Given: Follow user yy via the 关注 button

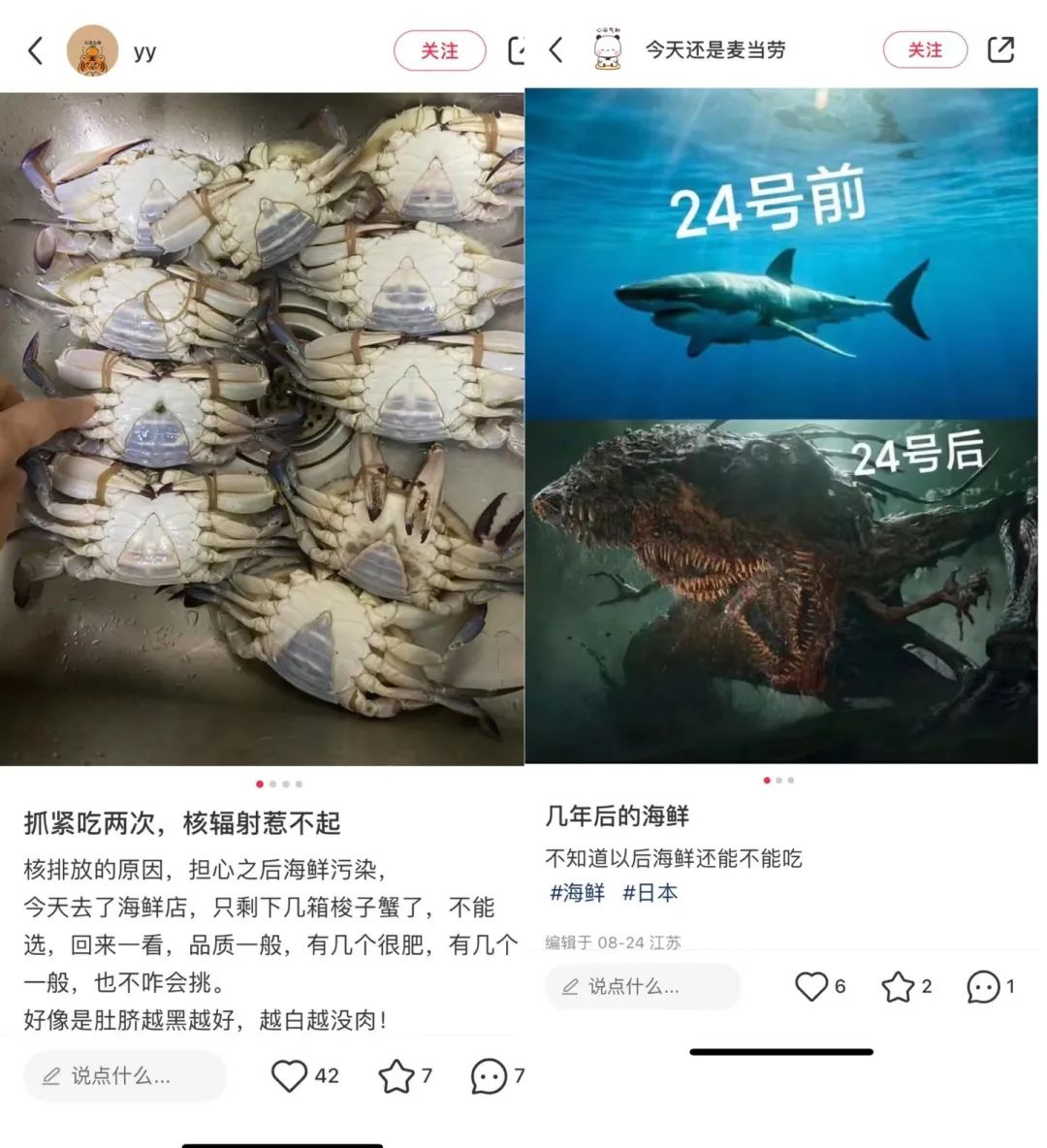Looking at the screenshot, I should (x=439, y=52).
